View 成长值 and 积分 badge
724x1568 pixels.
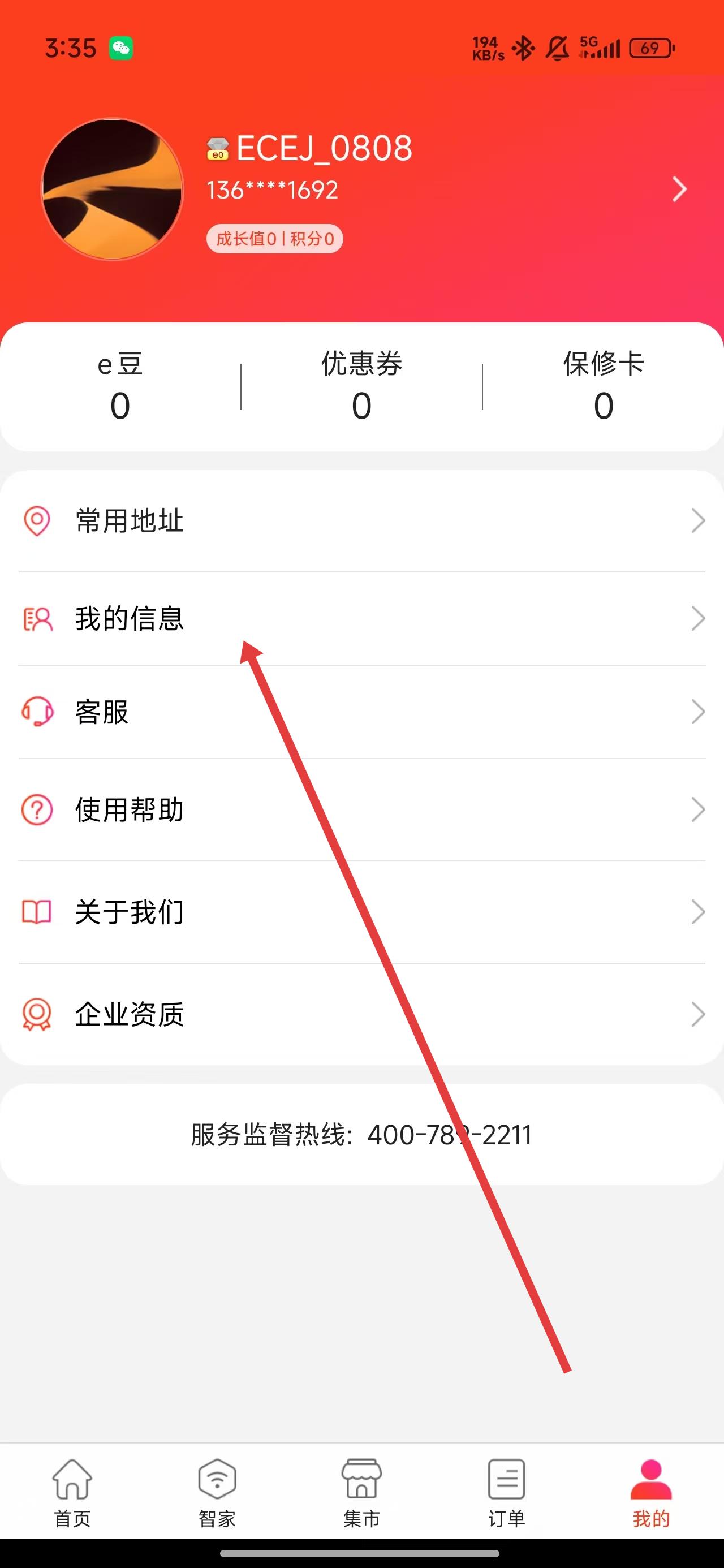click(275, 239)
